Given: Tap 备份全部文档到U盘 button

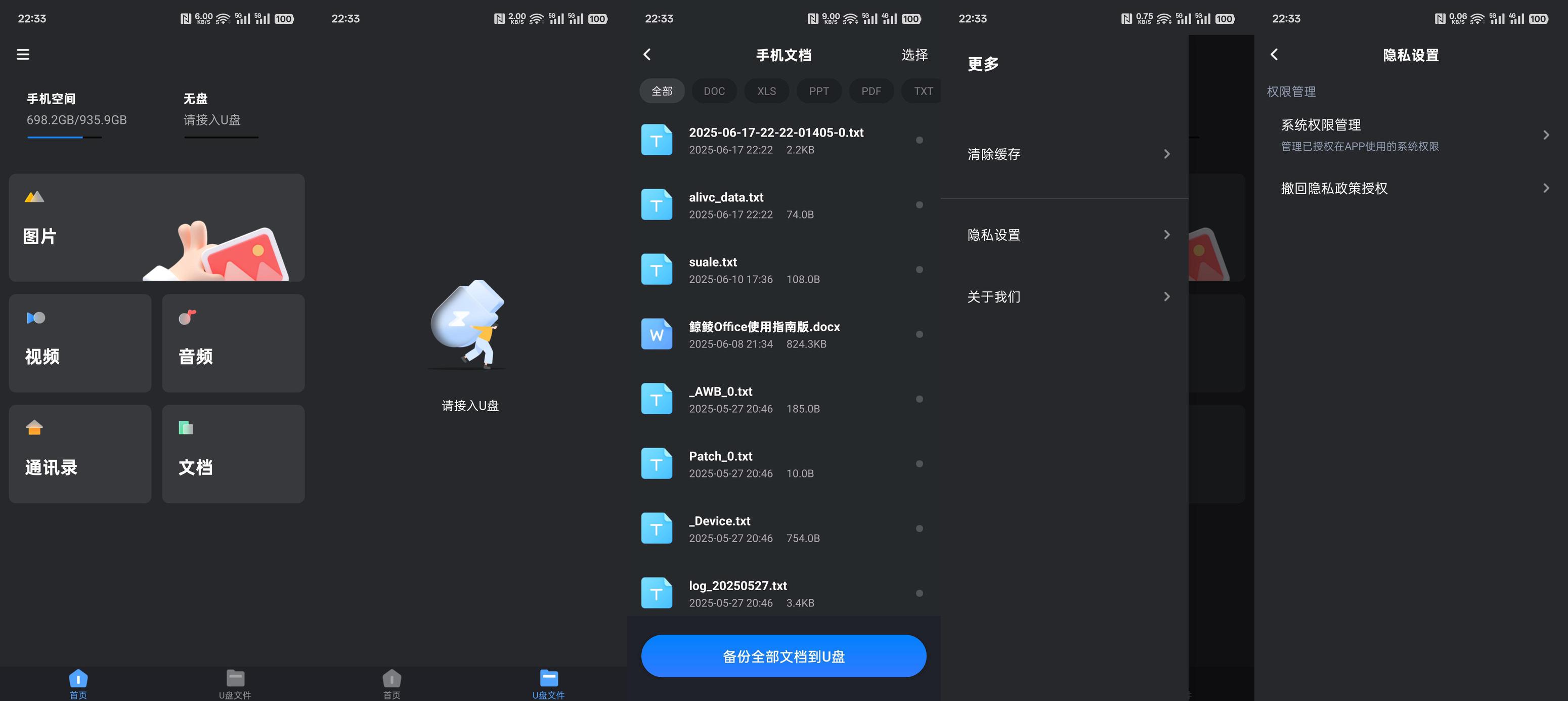Looking at the screenshot, I should pyautogui.click(x=783, y=656).
